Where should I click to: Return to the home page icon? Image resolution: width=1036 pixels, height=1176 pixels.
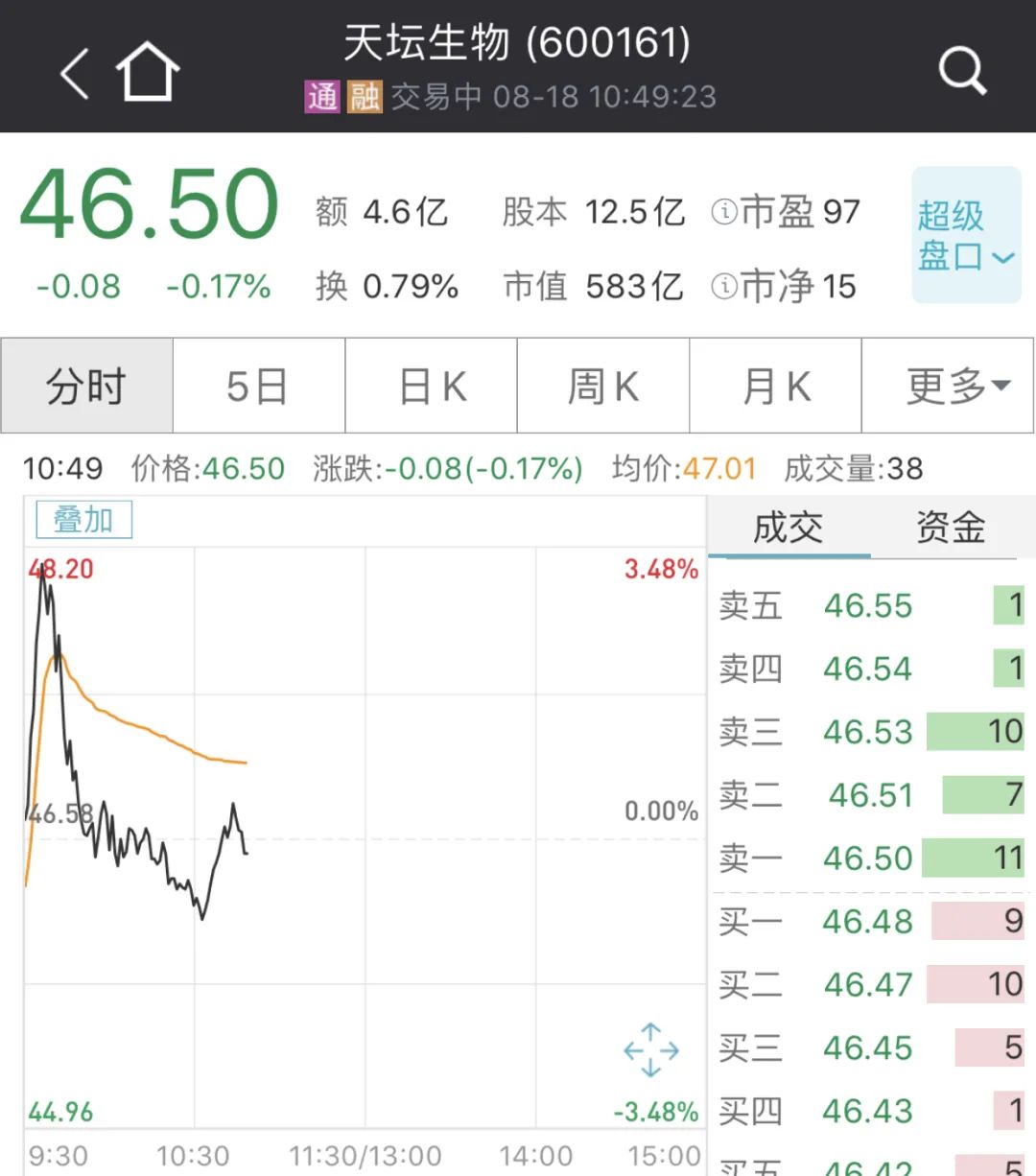tap(148, 72)
